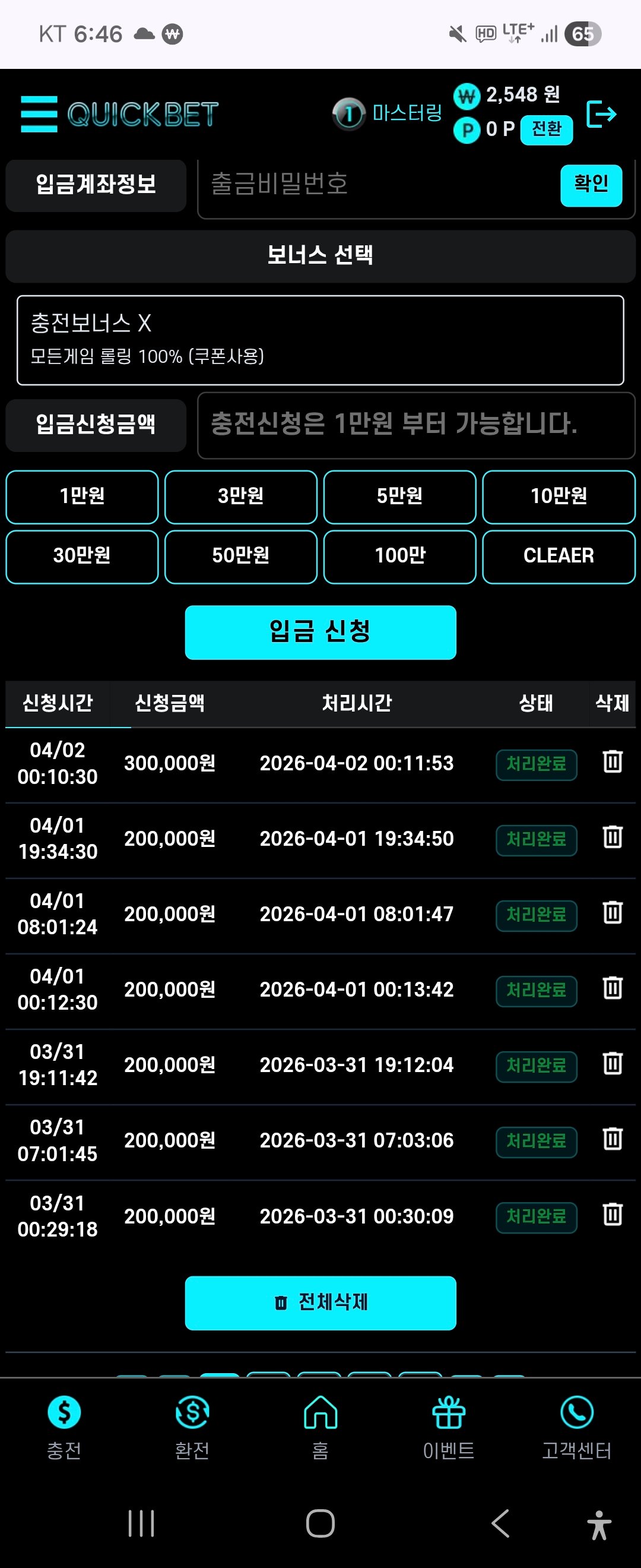
Task: Submit the 입금 신청 deposit request
Action: (x=320, y=632)
